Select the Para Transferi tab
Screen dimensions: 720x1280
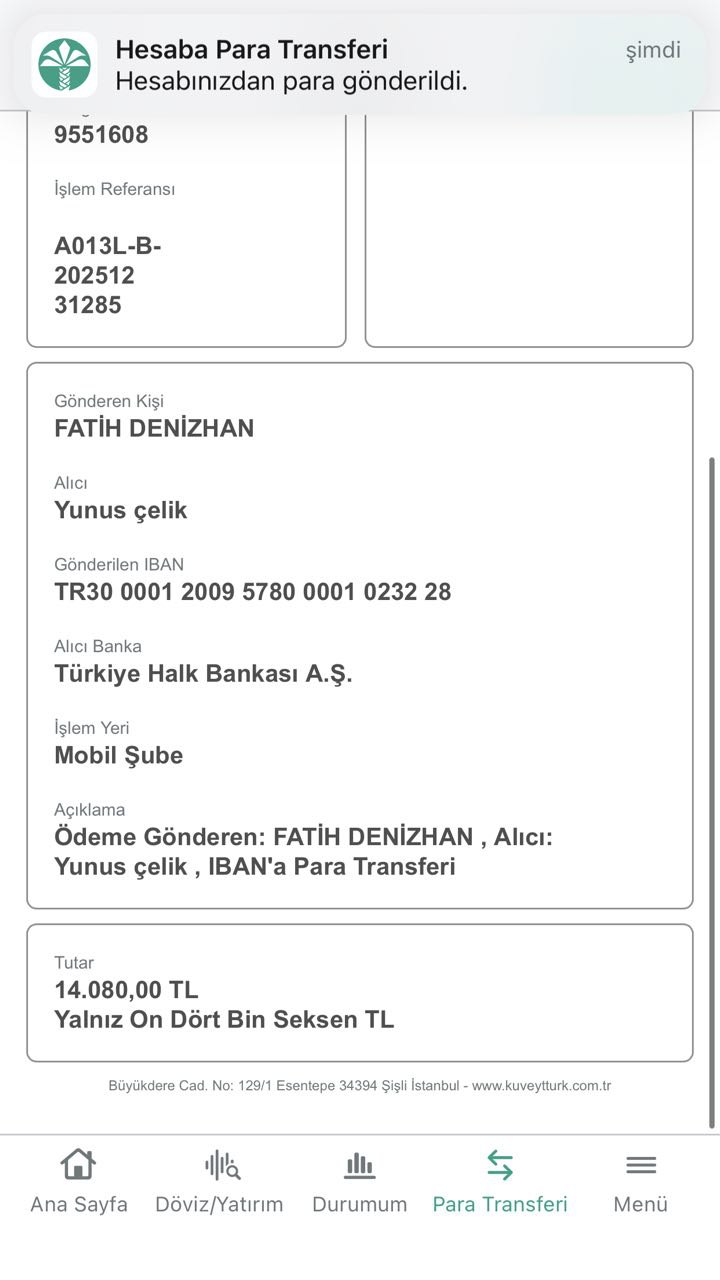click(500, 1182)
